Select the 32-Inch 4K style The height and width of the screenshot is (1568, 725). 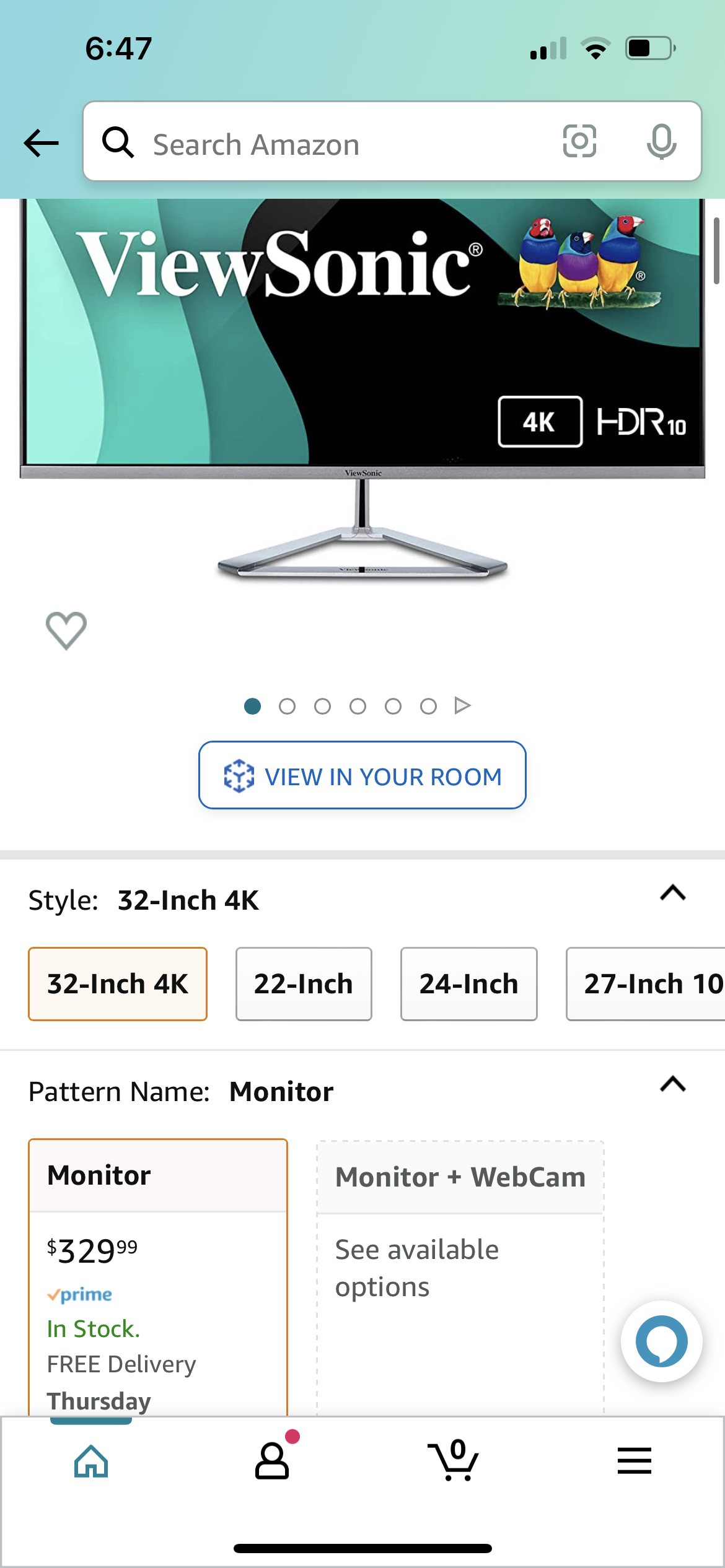(118, 984)
